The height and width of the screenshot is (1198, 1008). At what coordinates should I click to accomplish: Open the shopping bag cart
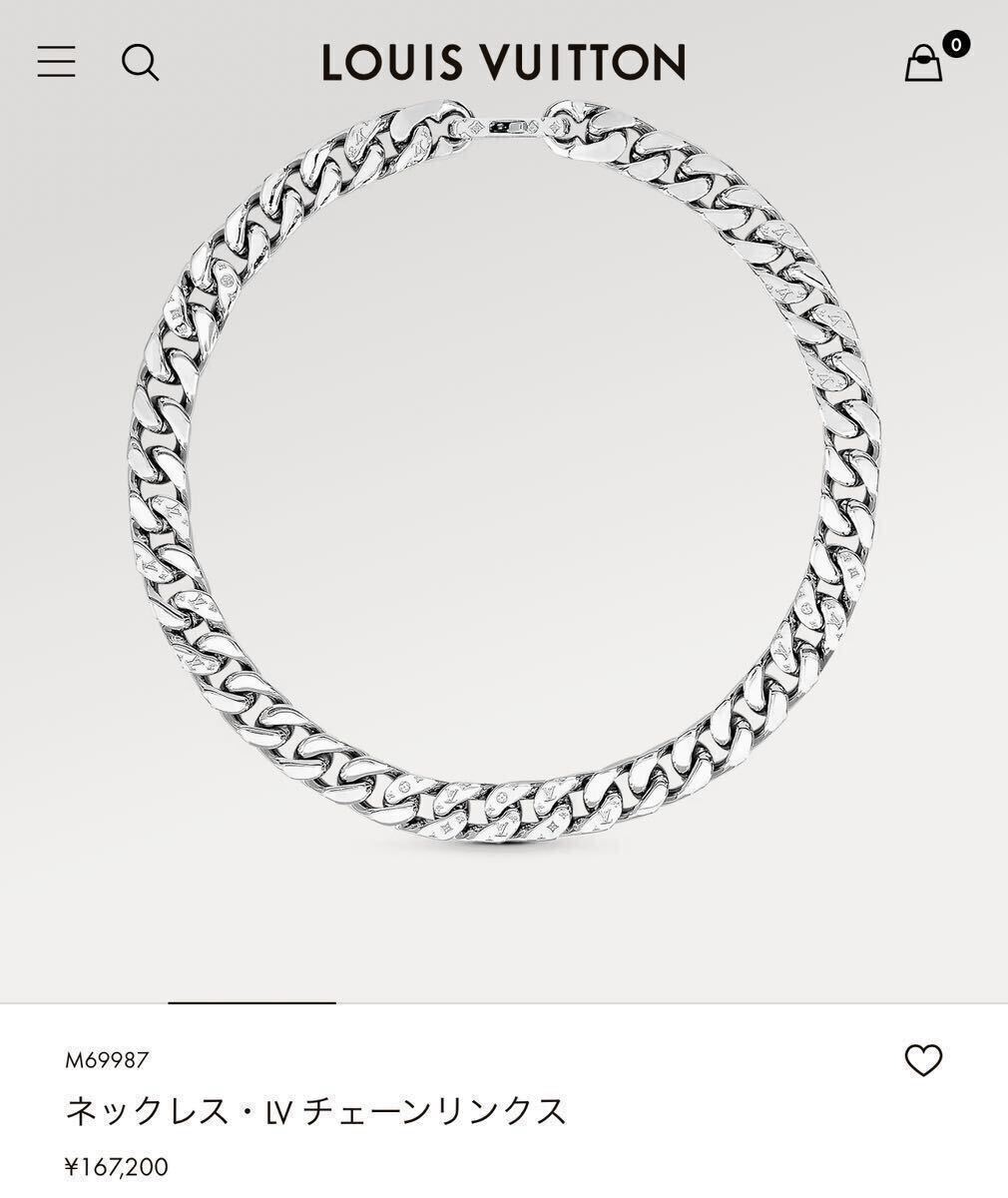924,62
